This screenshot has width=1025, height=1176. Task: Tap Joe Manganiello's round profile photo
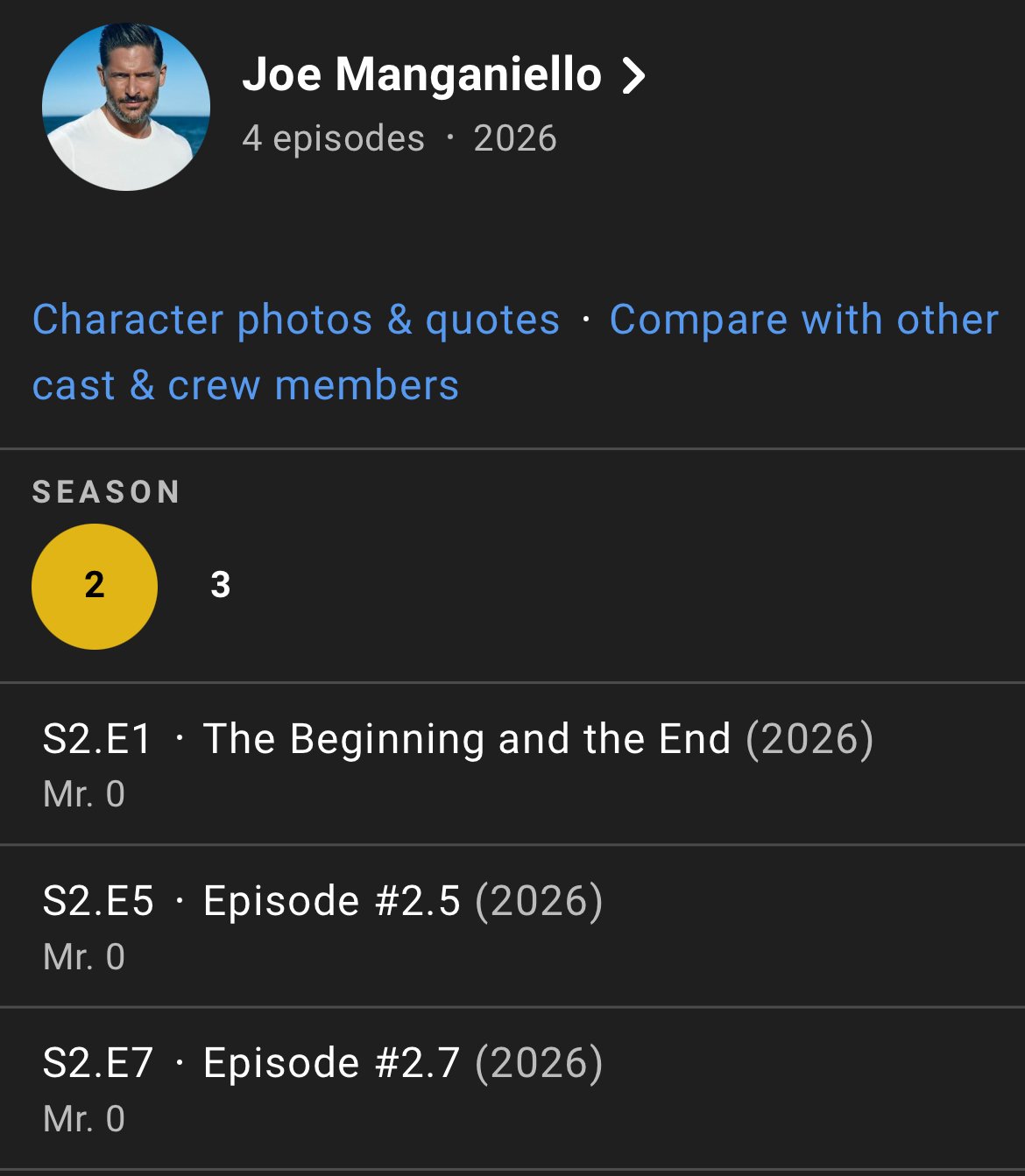click(126, 107)
